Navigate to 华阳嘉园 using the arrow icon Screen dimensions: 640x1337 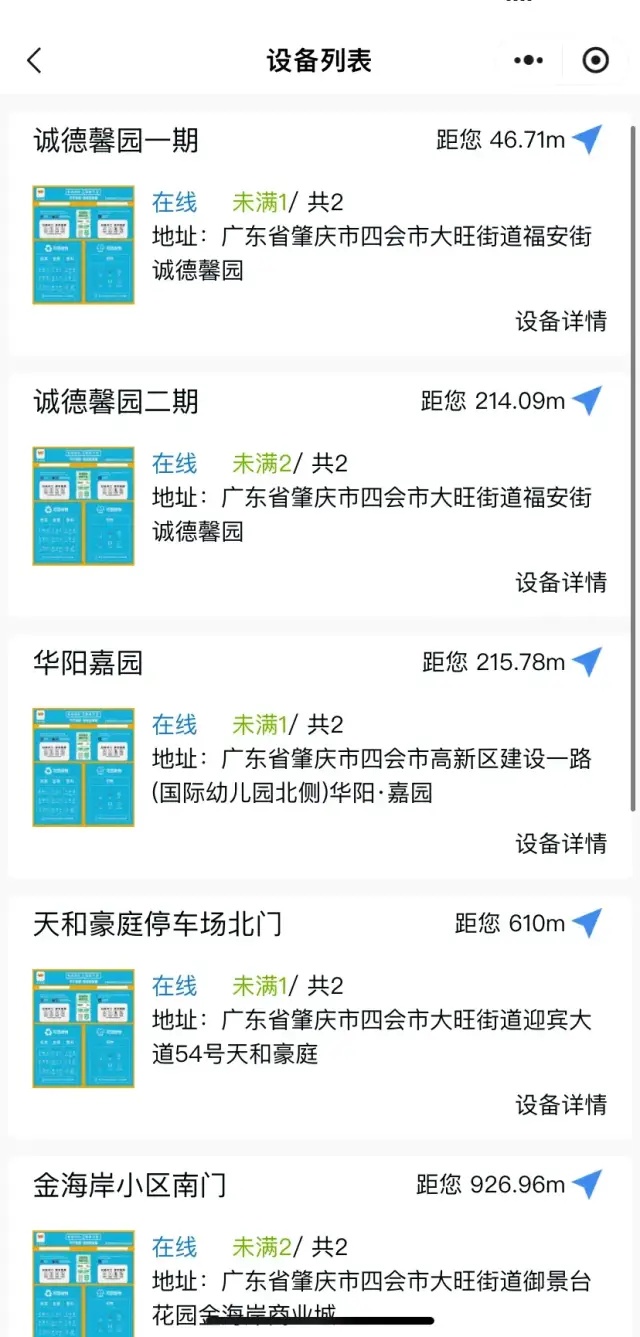click(587, 662)
